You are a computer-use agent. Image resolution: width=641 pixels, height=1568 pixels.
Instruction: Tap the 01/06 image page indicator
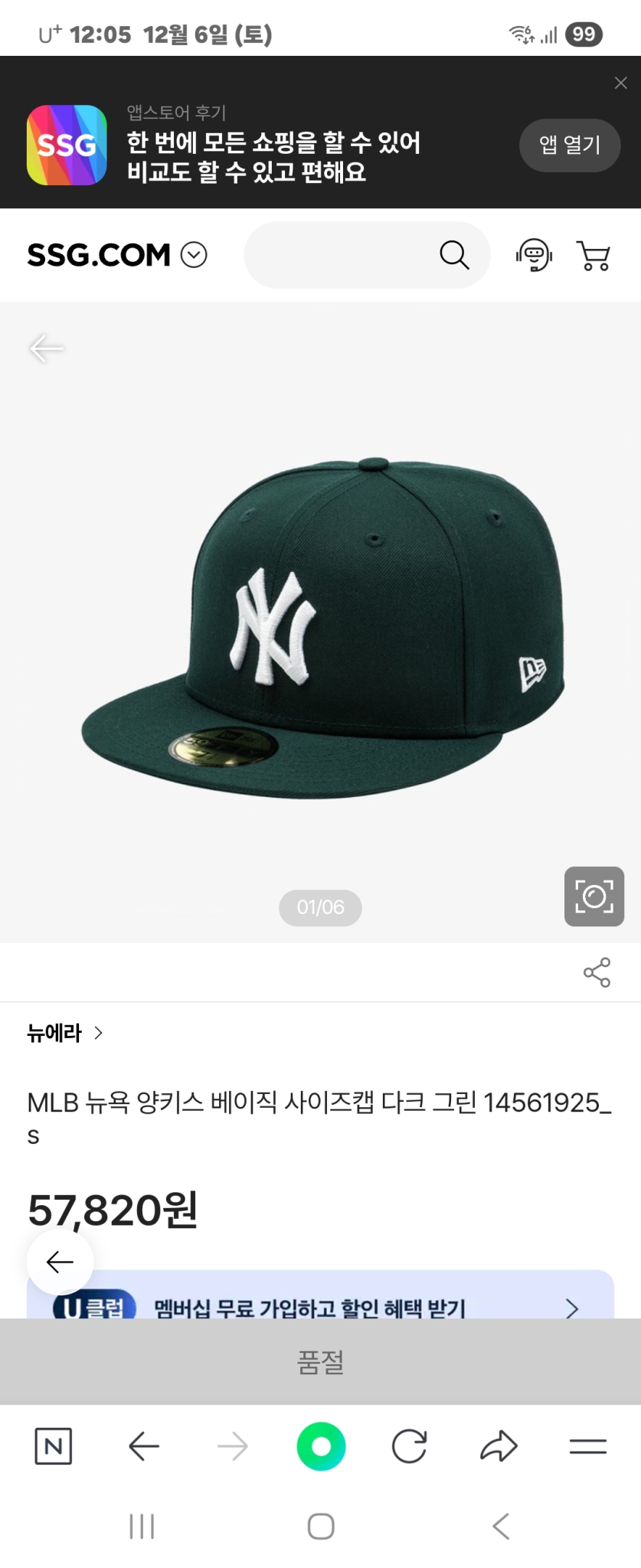pyautogui.click(x=320, y=908)
